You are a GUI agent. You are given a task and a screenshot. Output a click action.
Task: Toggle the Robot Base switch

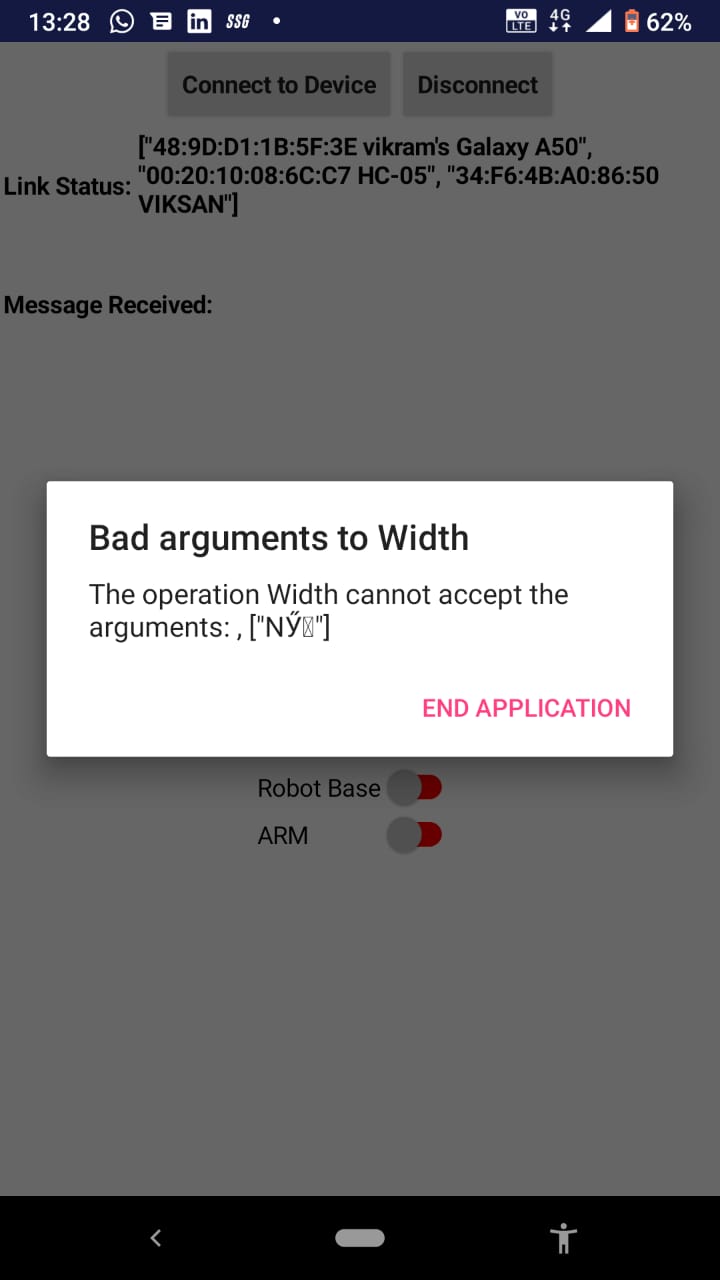pos(415,788)
